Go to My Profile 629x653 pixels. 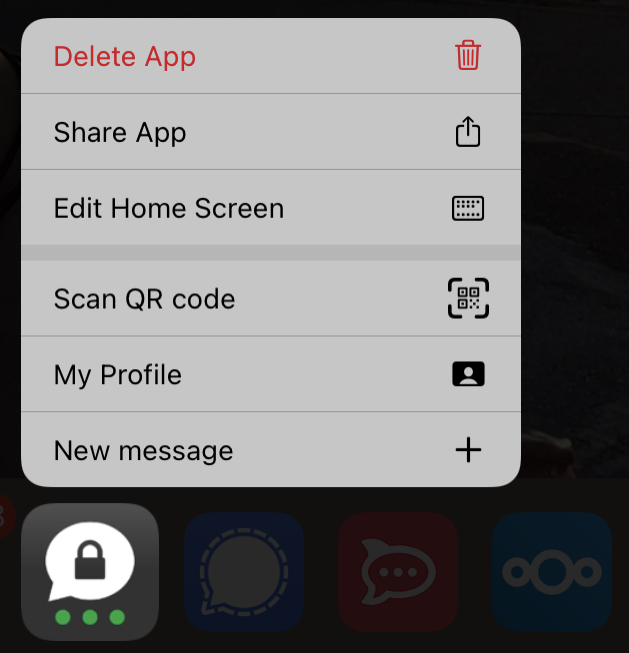(270, 375)
